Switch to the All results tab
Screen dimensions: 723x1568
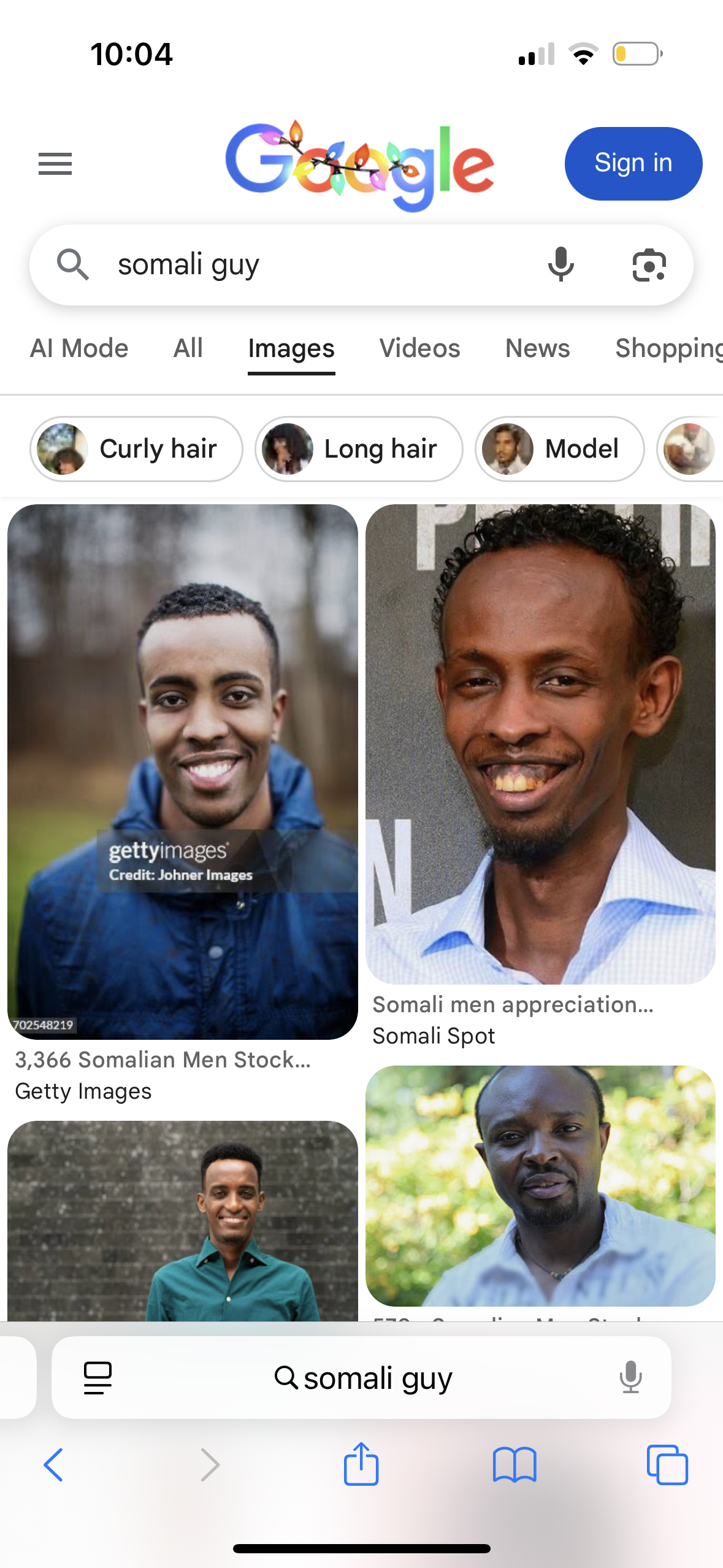tap(188, 348)
